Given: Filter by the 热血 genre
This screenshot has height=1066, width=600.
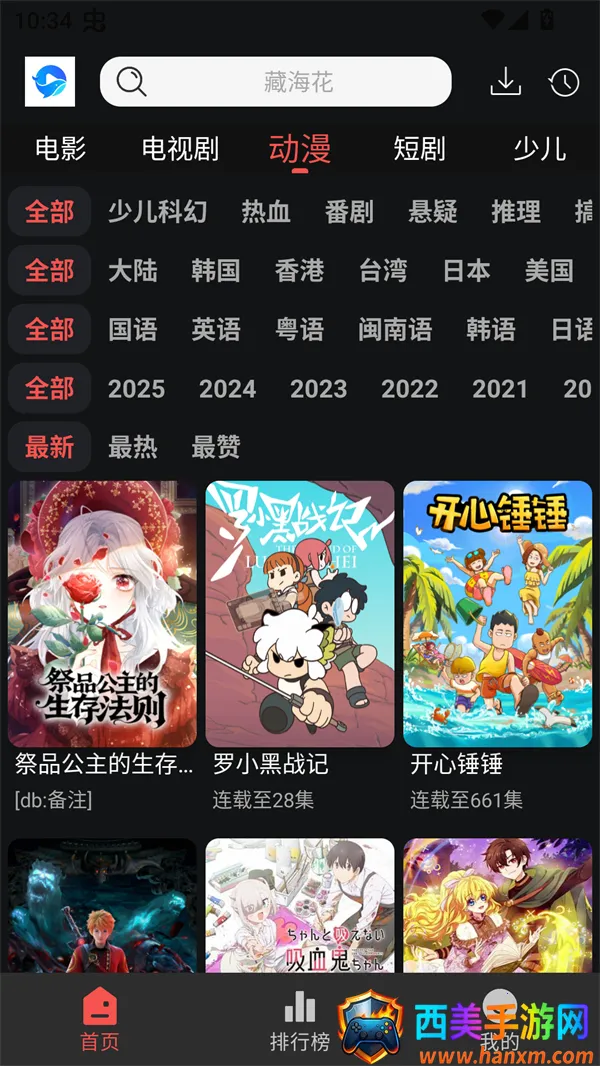Looking at the screenshot, I should (x=266, y=212).
